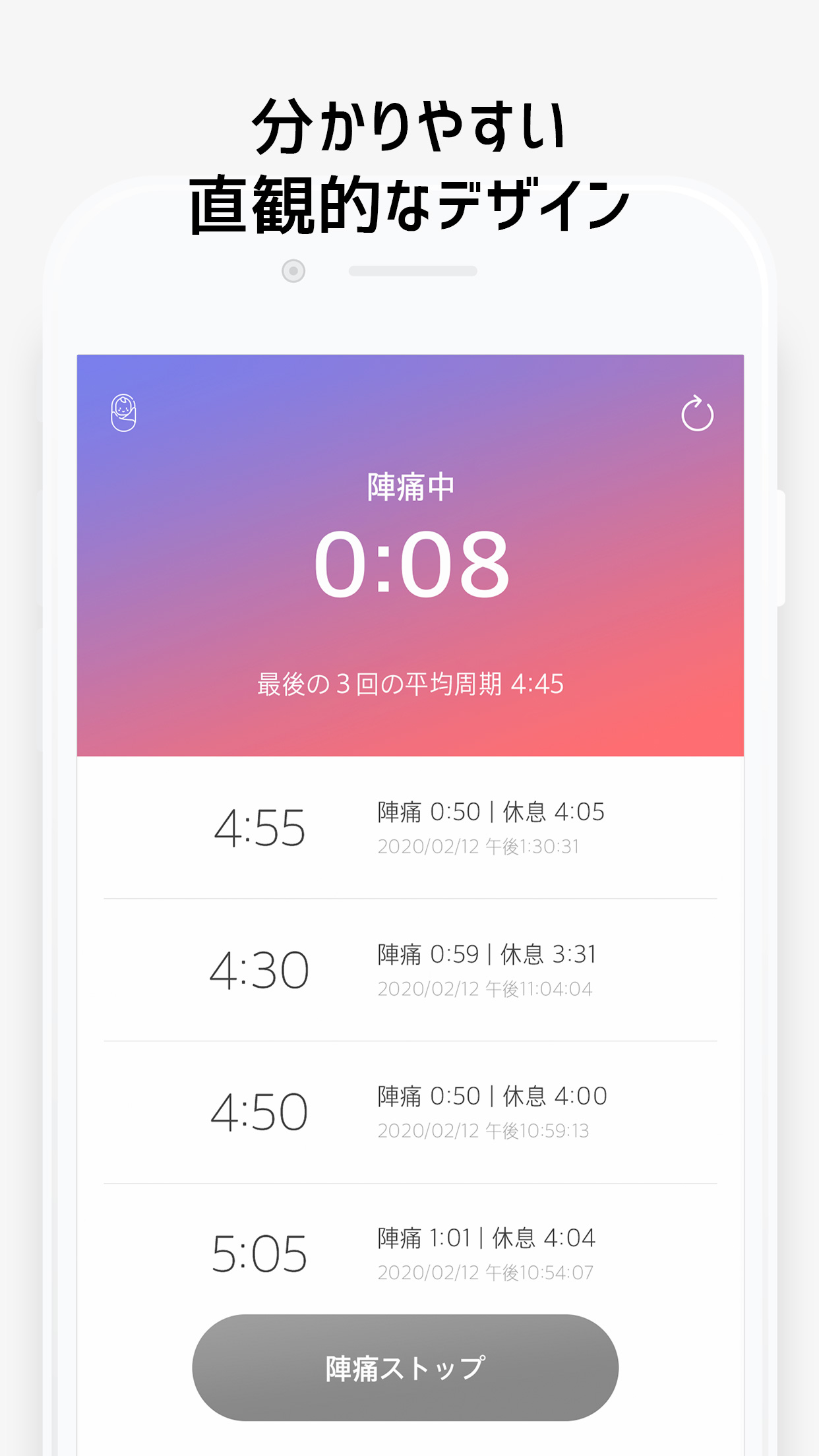Viewport: 819px width, 1456px height.
Task: Tap the baby settings icon on gradient header
Action: point(123,412)
